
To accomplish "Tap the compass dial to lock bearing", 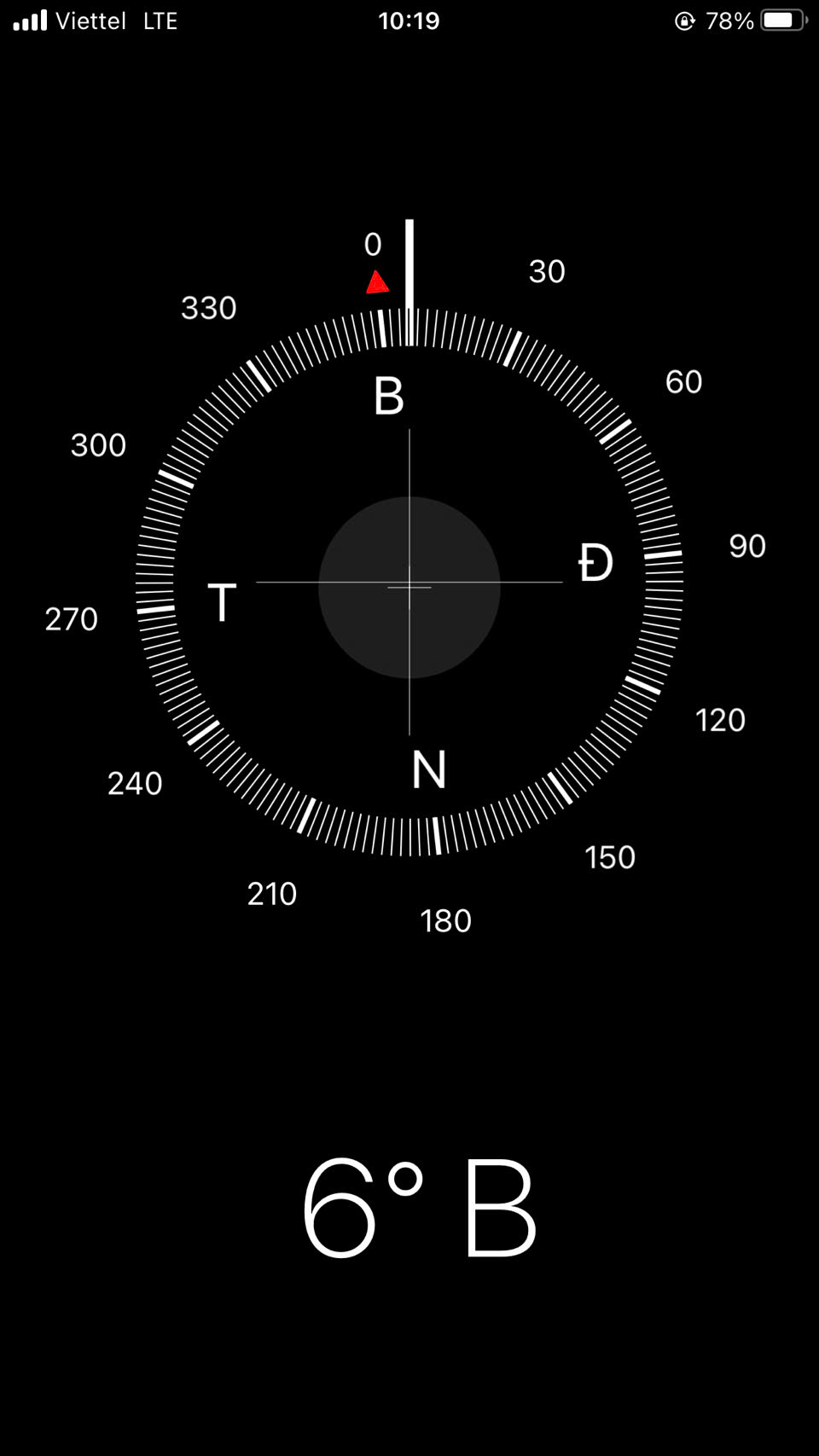I will point(409,582).
